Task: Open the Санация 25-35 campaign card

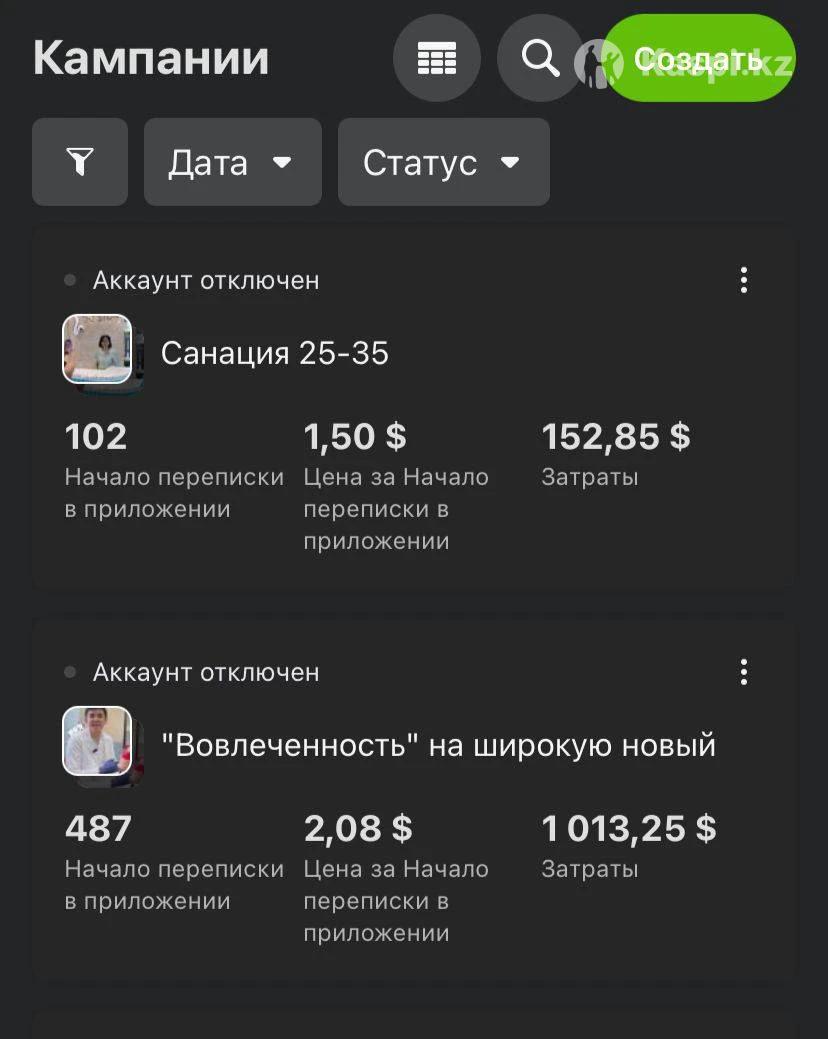Action: point(275,353)
